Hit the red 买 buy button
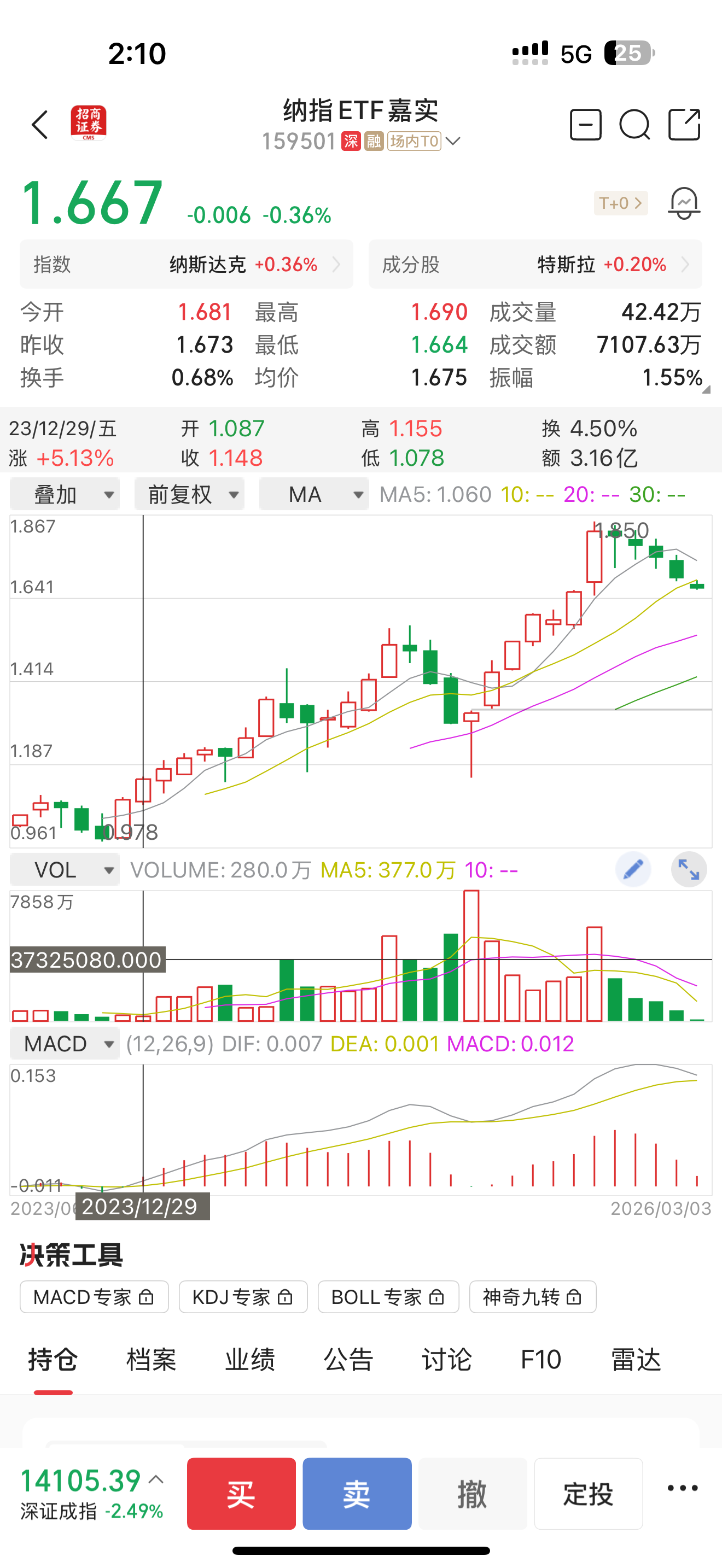722x1568 pixels. tap(241, 1494)
